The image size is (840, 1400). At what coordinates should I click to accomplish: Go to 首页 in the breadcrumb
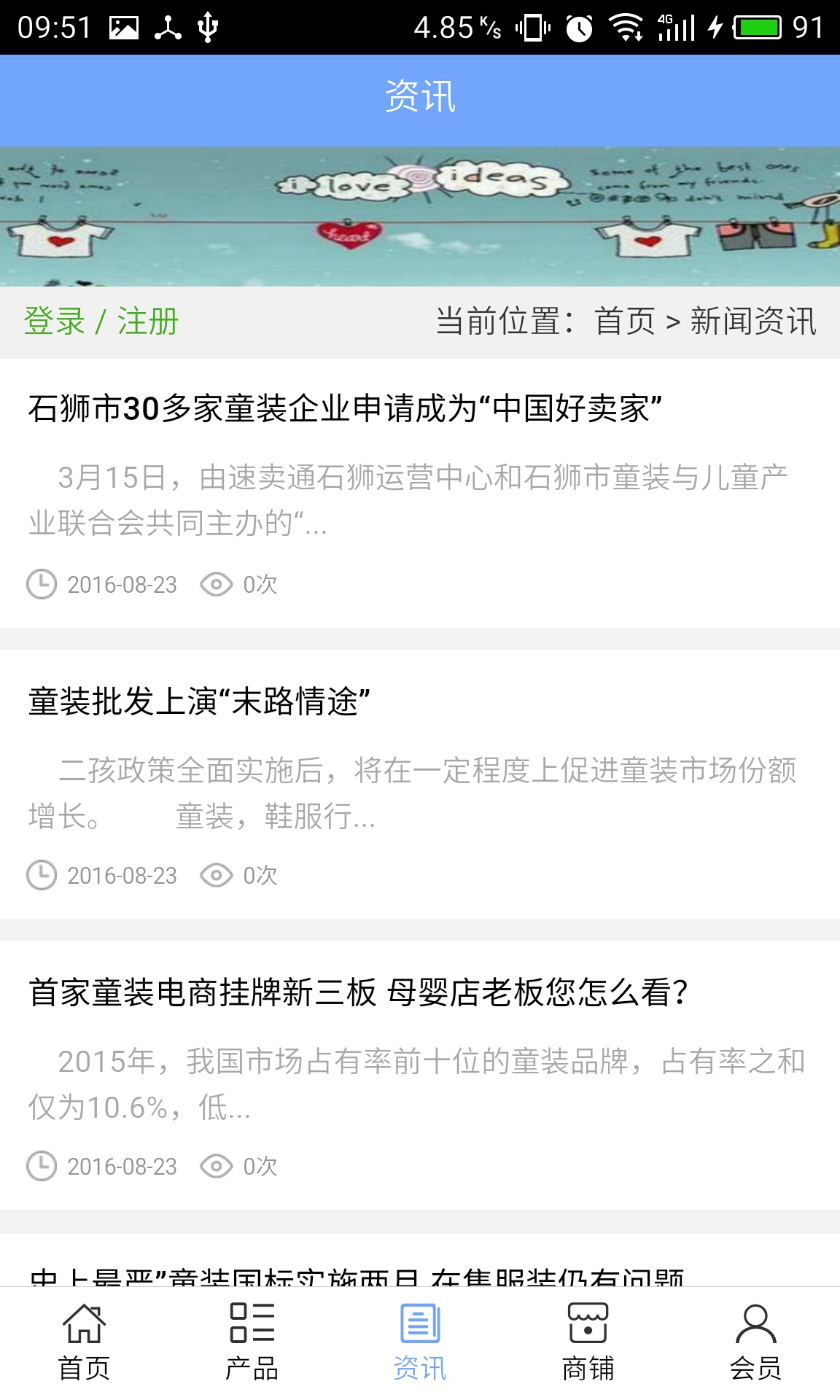click(x=625, y=322)
